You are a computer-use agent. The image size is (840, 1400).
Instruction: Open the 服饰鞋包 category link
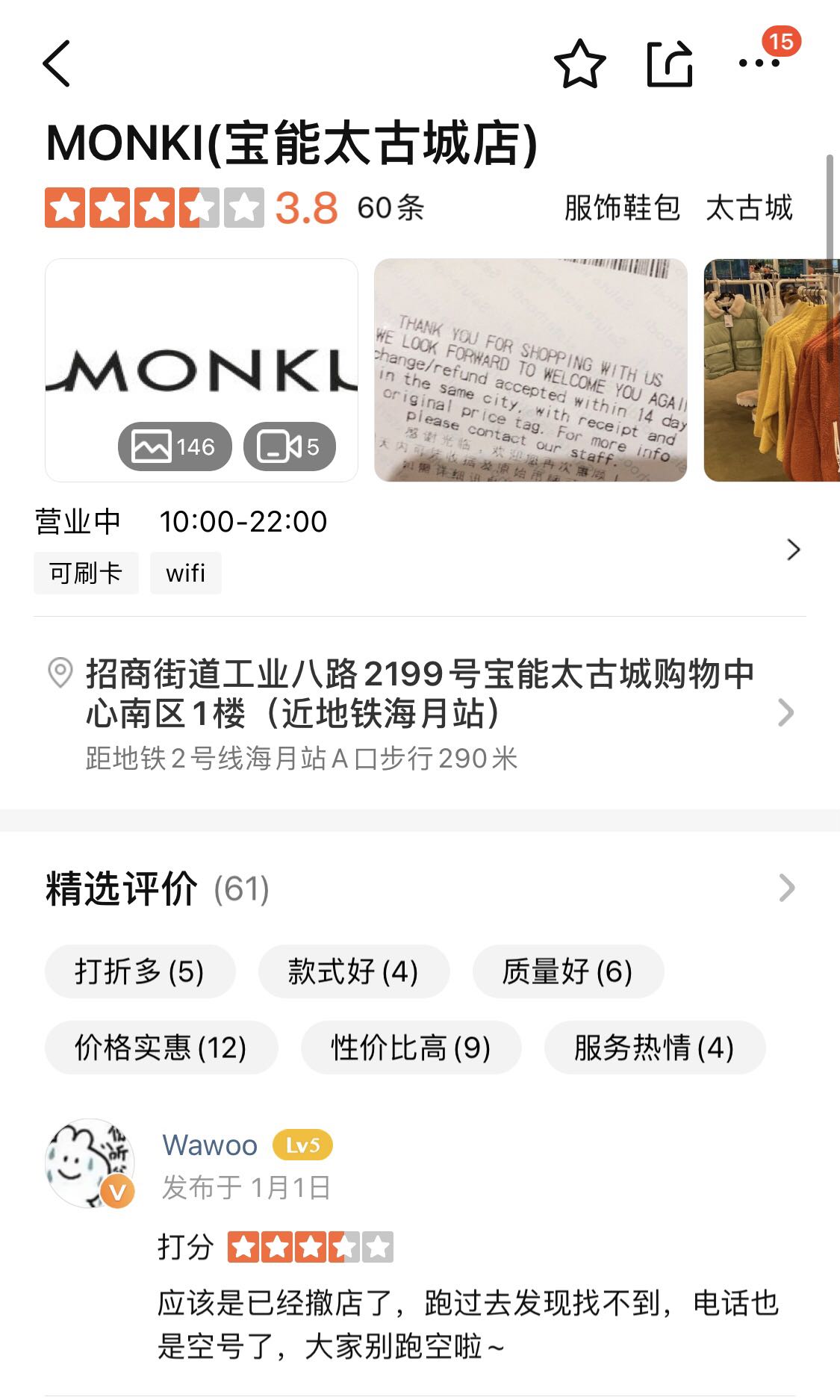tap(622, 208)
